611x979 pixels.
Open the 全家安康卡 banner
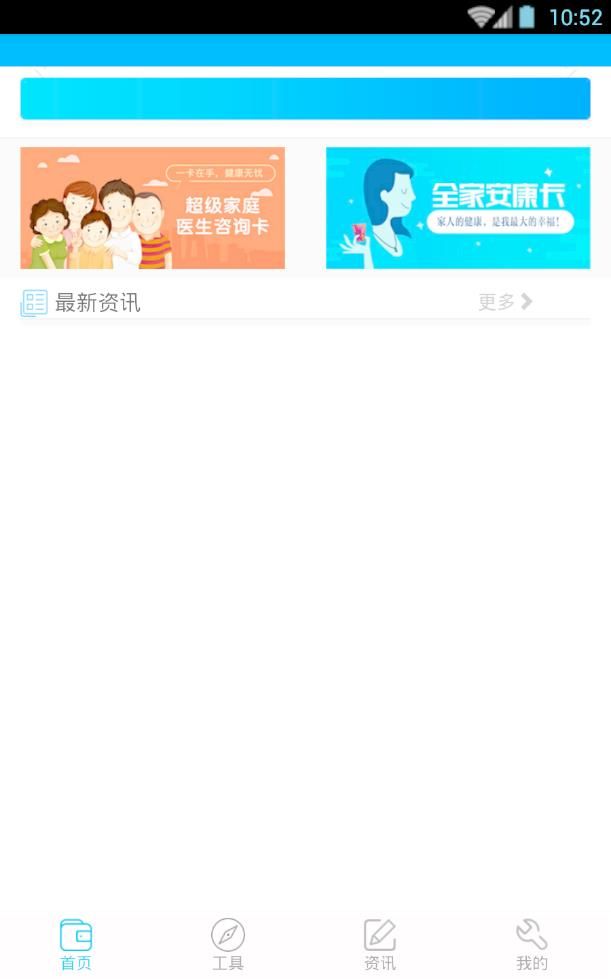click(x=457, y=208)
